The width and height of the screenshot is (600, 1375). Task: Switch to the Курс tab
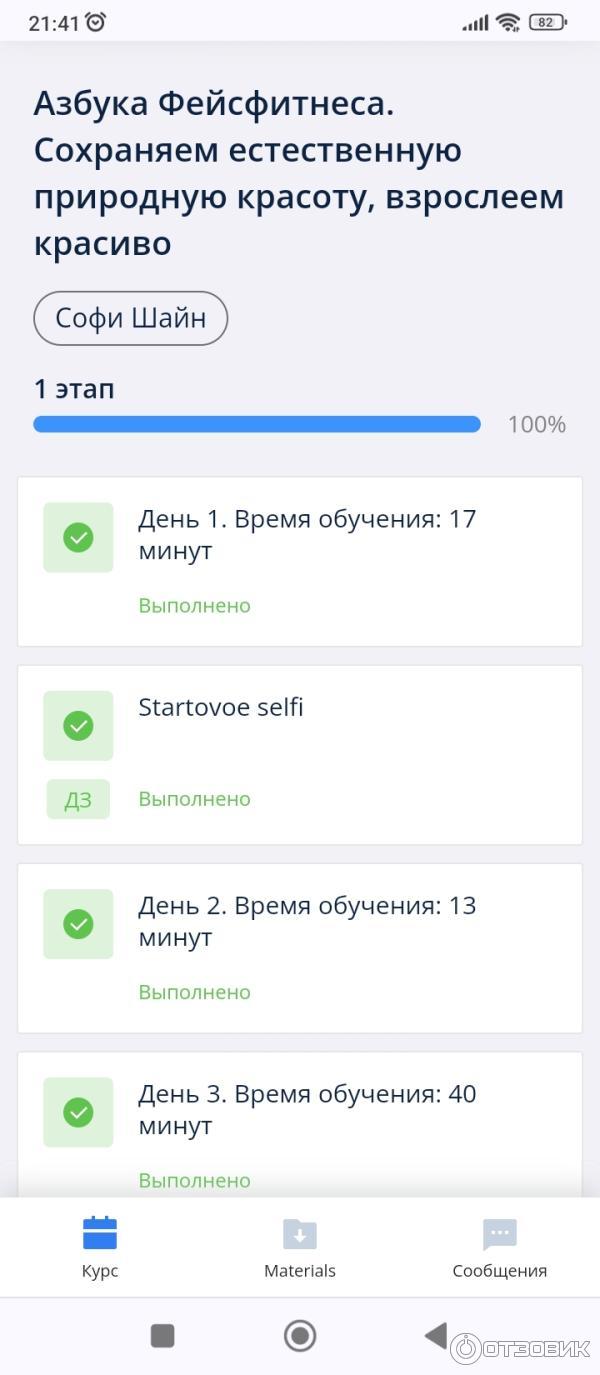click(100, 1247)
